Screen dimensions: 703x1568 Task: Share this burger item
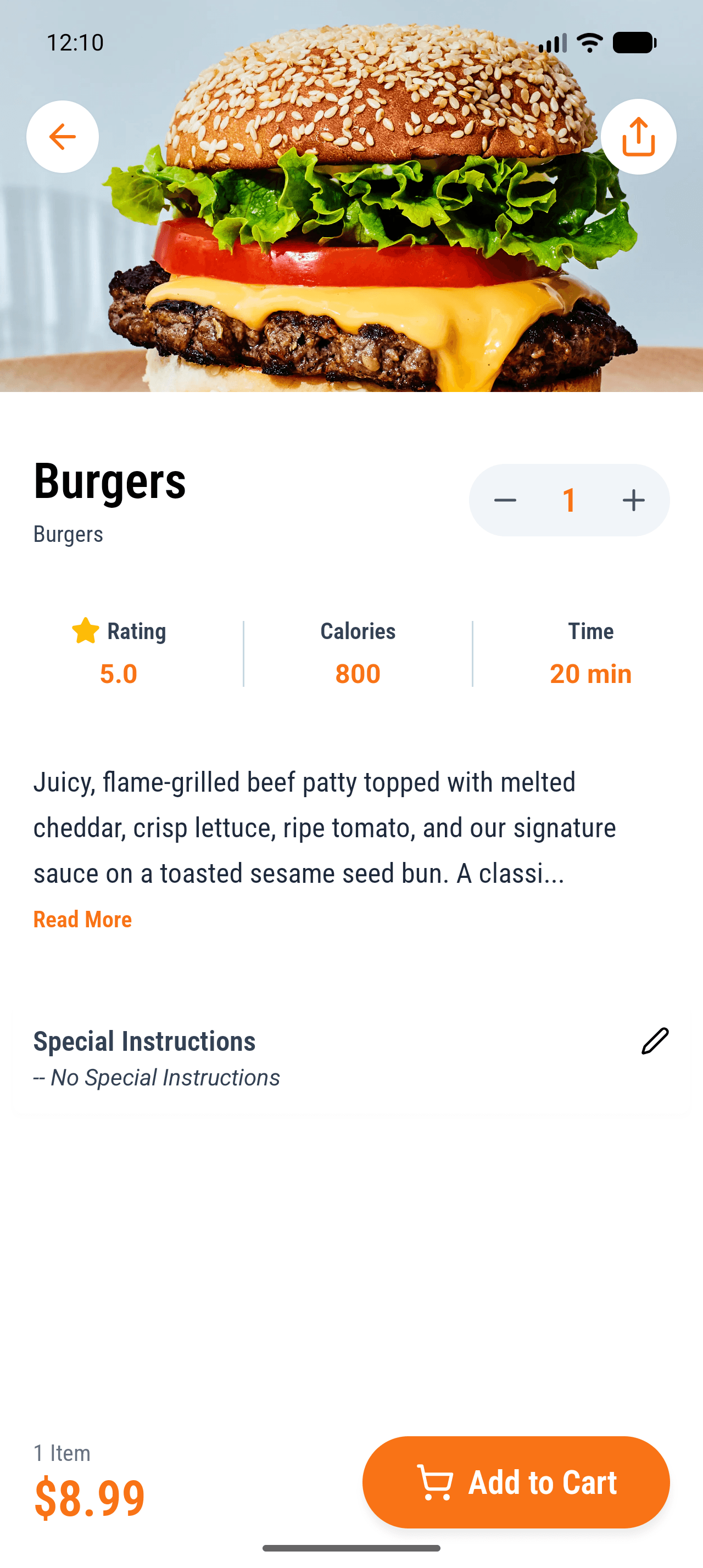[x=638, y=137]
